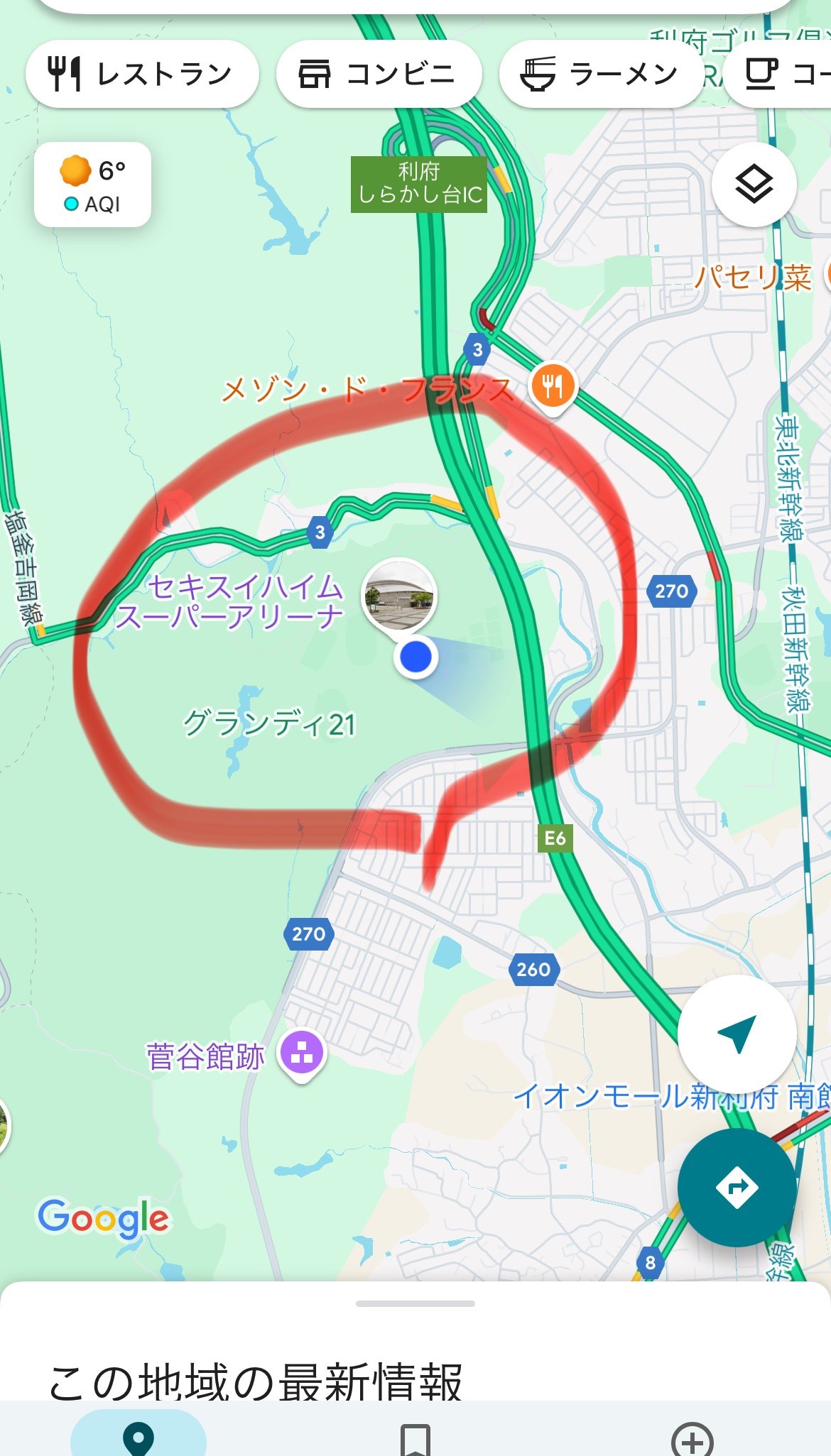
Task: Select the explore pin tab
Action: 138,1438
